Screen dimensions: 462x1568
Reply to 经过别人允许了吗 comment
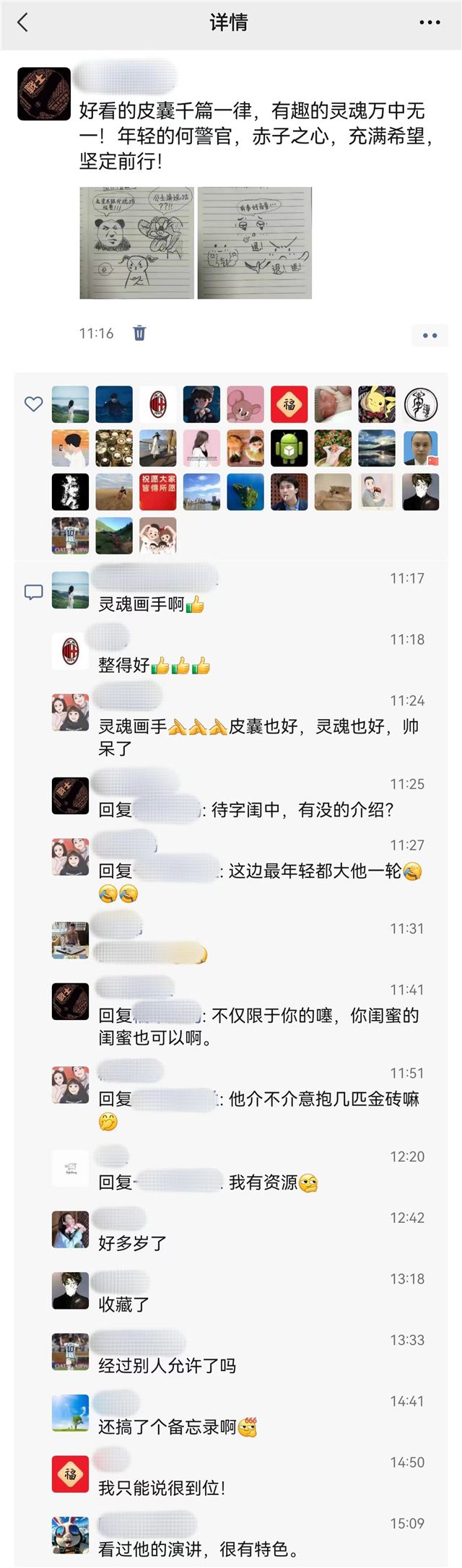click(x=167, y=1365)
